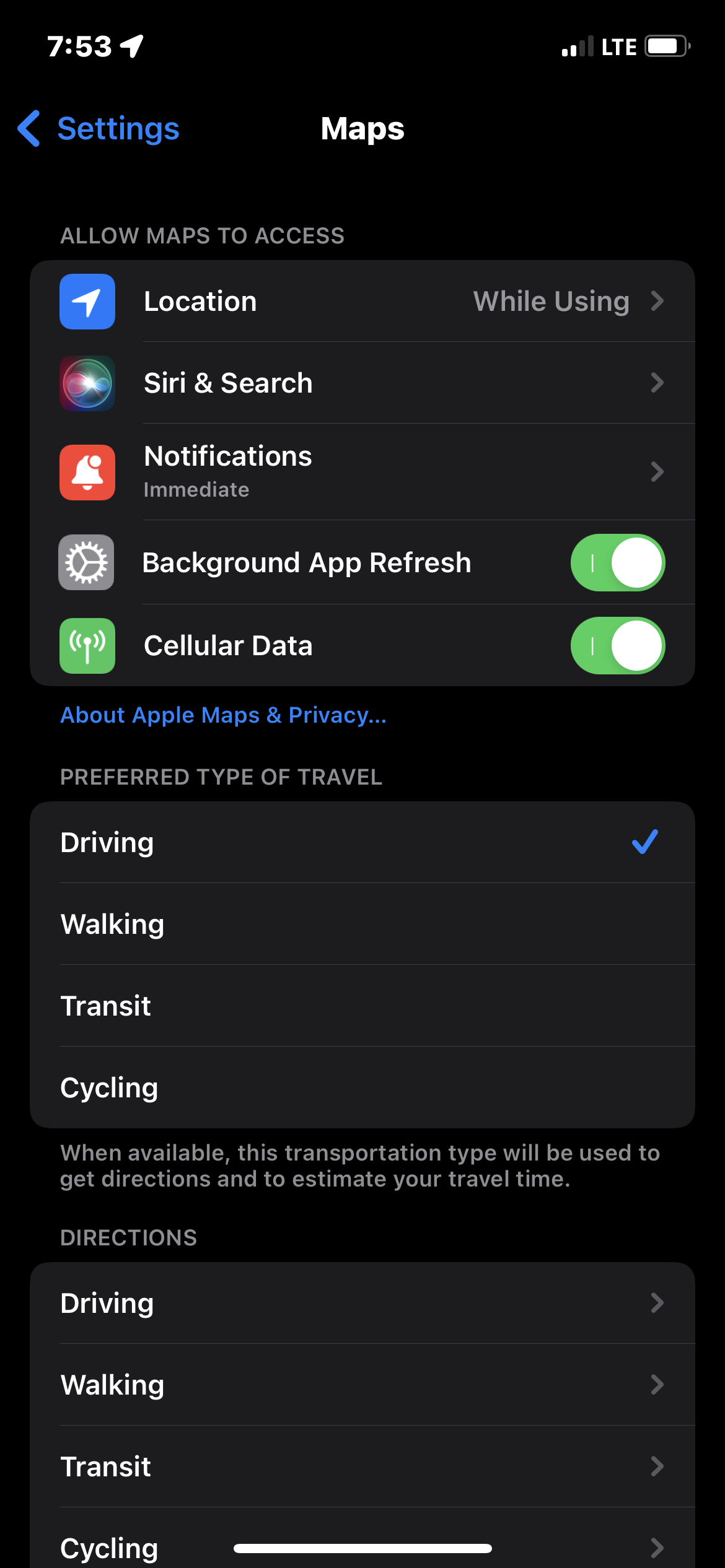
Task: Disable Cellular Data for Maps
Action: point(618,645)
